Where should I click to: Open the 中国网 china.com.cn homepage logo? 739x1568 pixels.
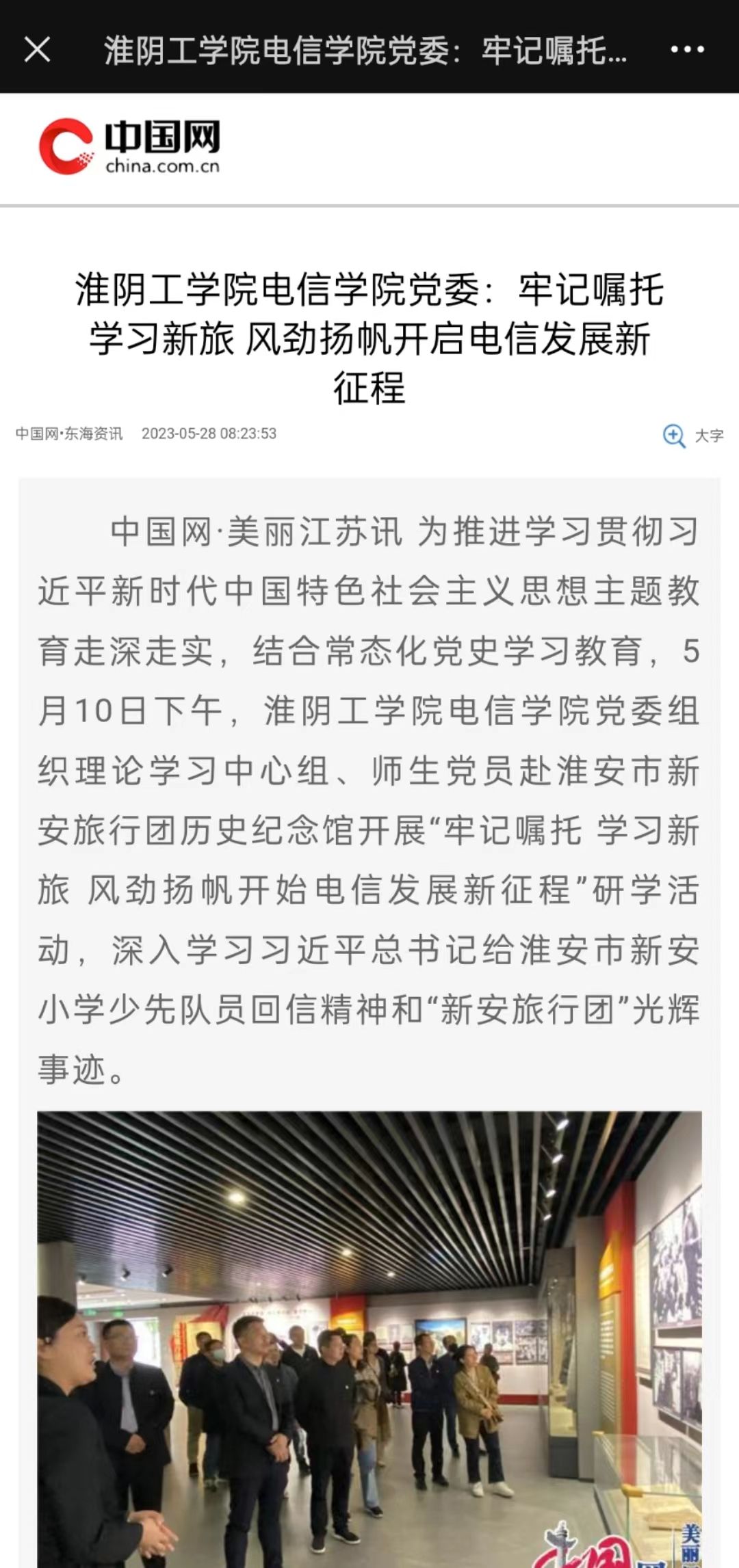130,146
